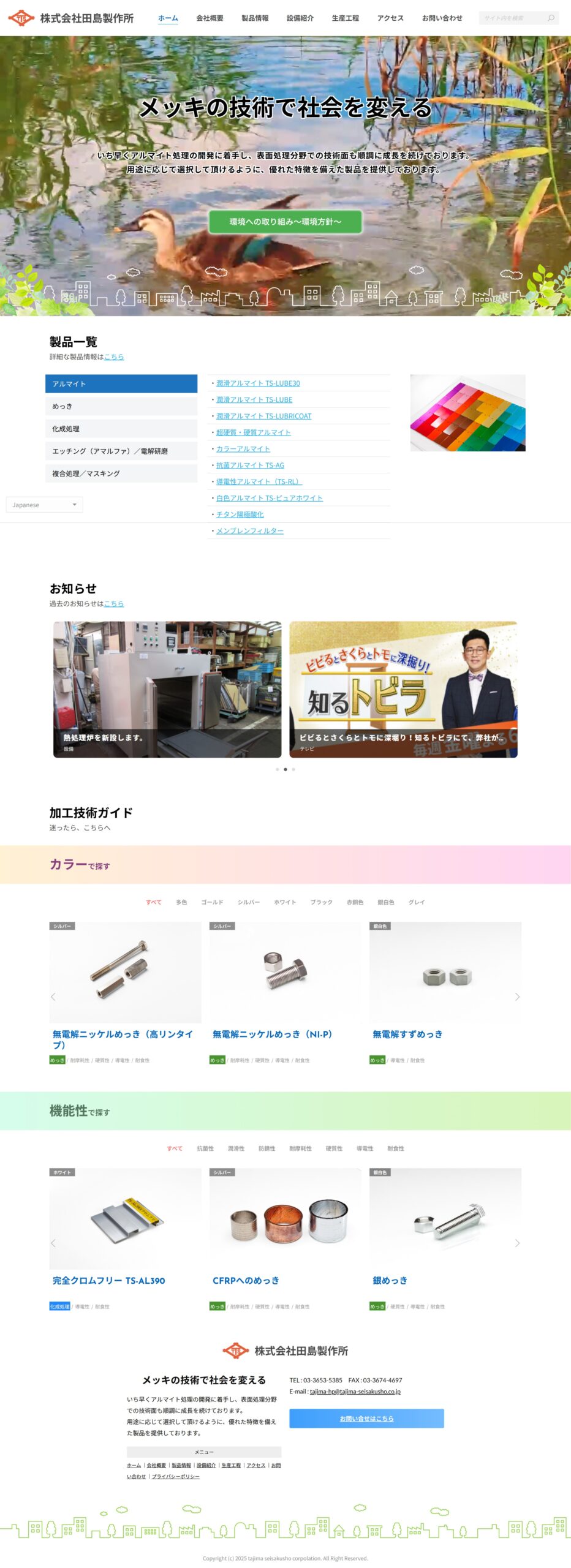Select the 化成処理 product category
The width and height of the screenshot is (571, 1568).
[121, 429]
